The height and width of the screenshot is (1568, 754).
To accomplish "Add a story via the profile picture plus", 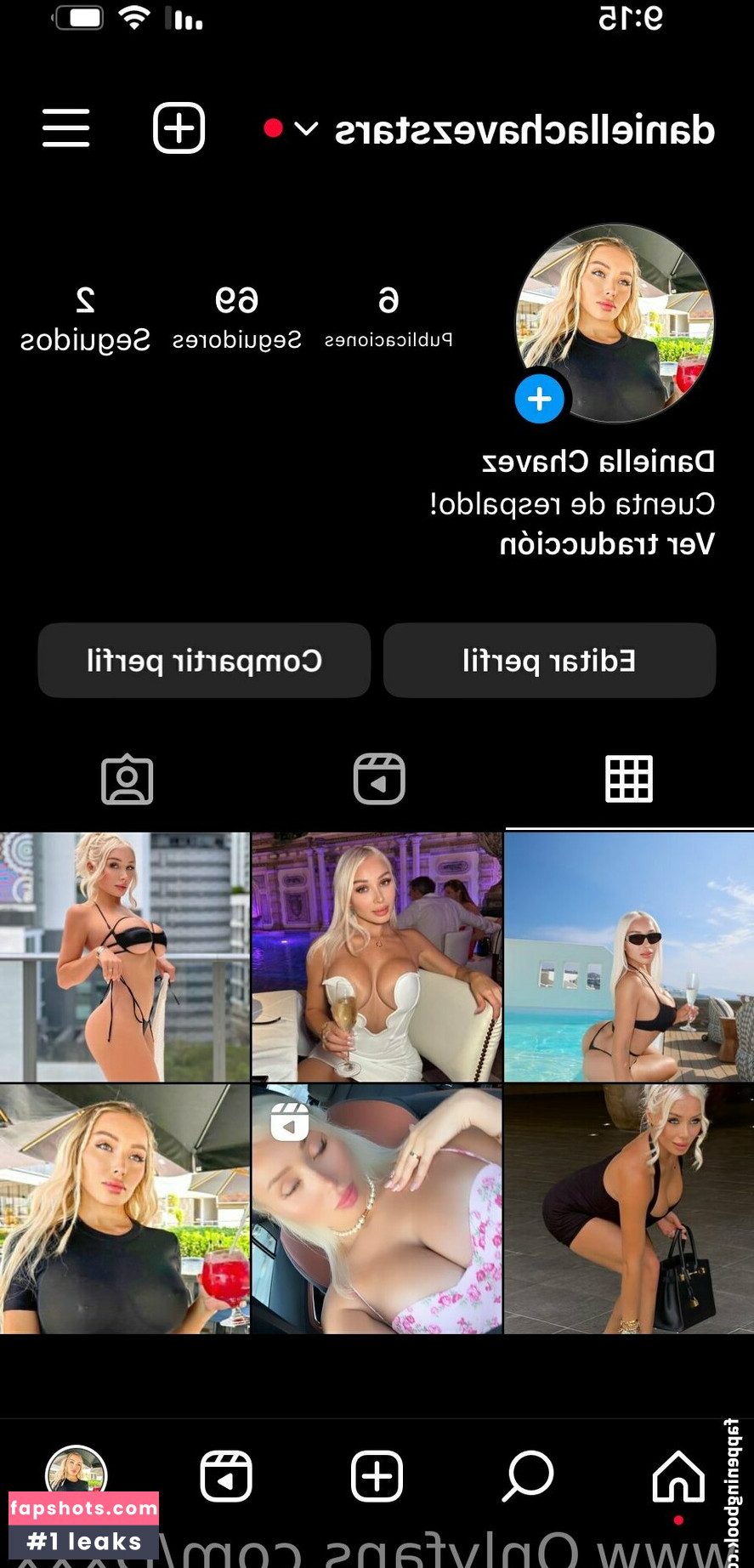I will click(539, 399).
